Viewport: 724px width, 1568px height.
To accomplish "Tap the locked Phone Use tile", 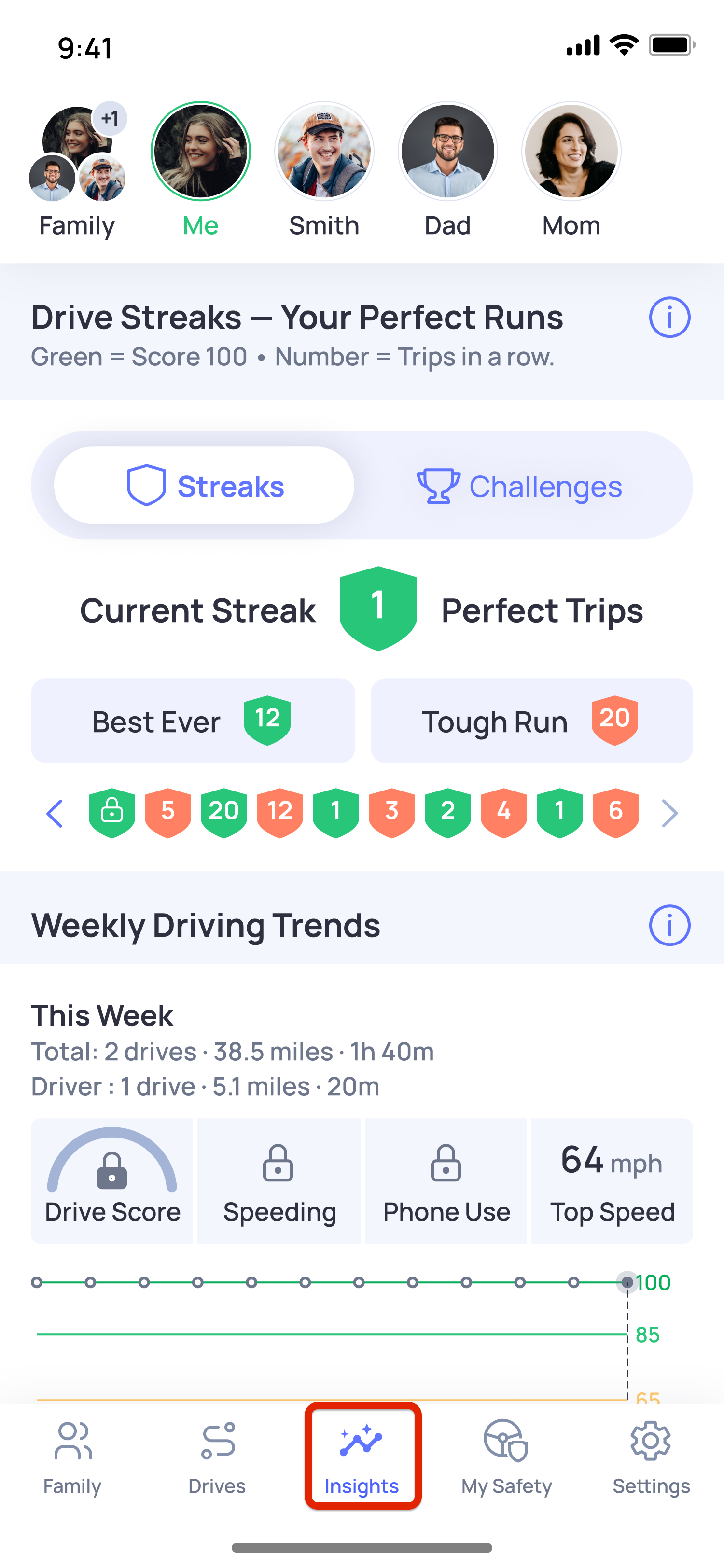I will pos(446,1180).
